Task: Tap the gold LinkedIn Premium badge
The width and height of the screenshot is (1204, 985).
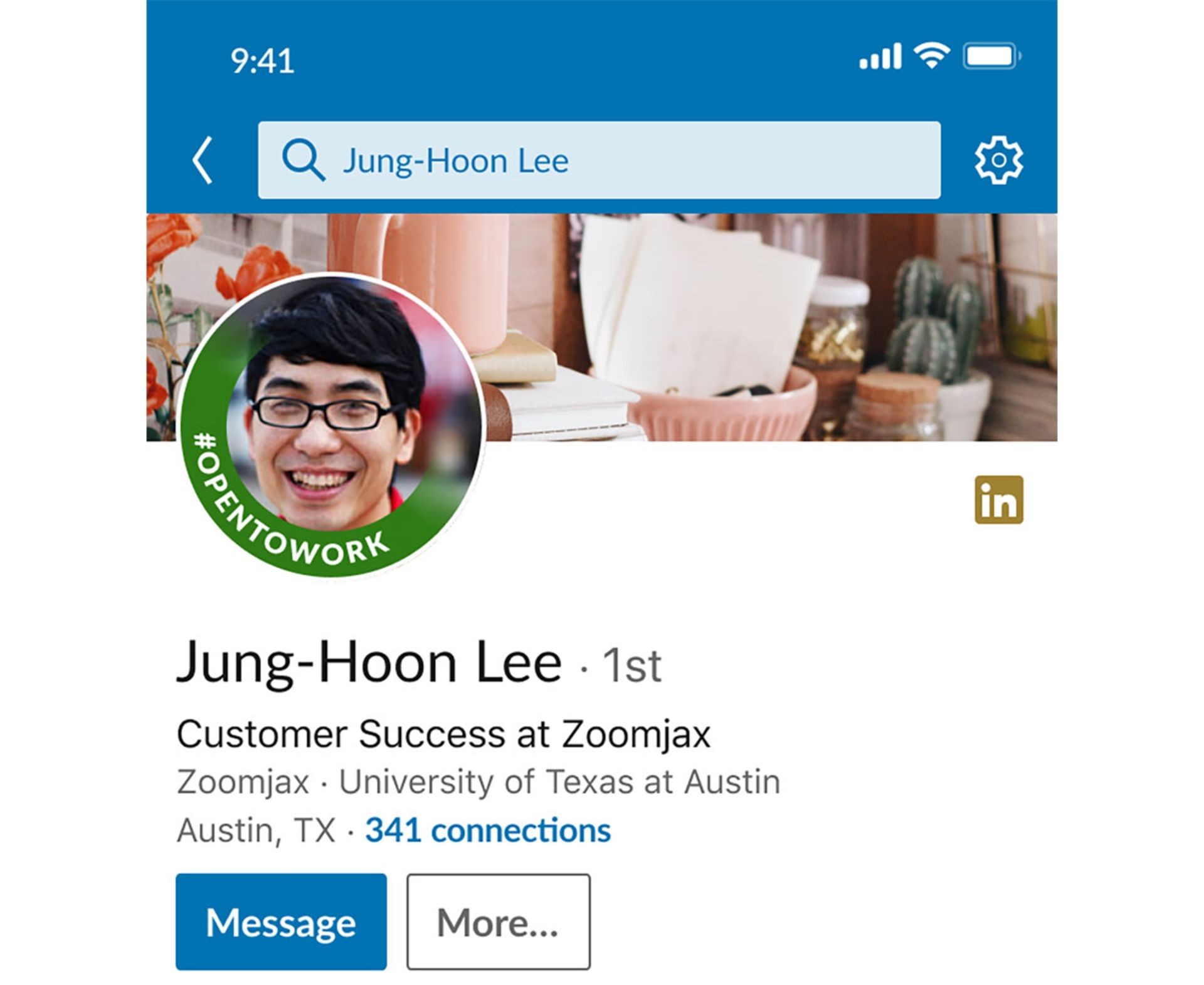Action: click(998, 500)
